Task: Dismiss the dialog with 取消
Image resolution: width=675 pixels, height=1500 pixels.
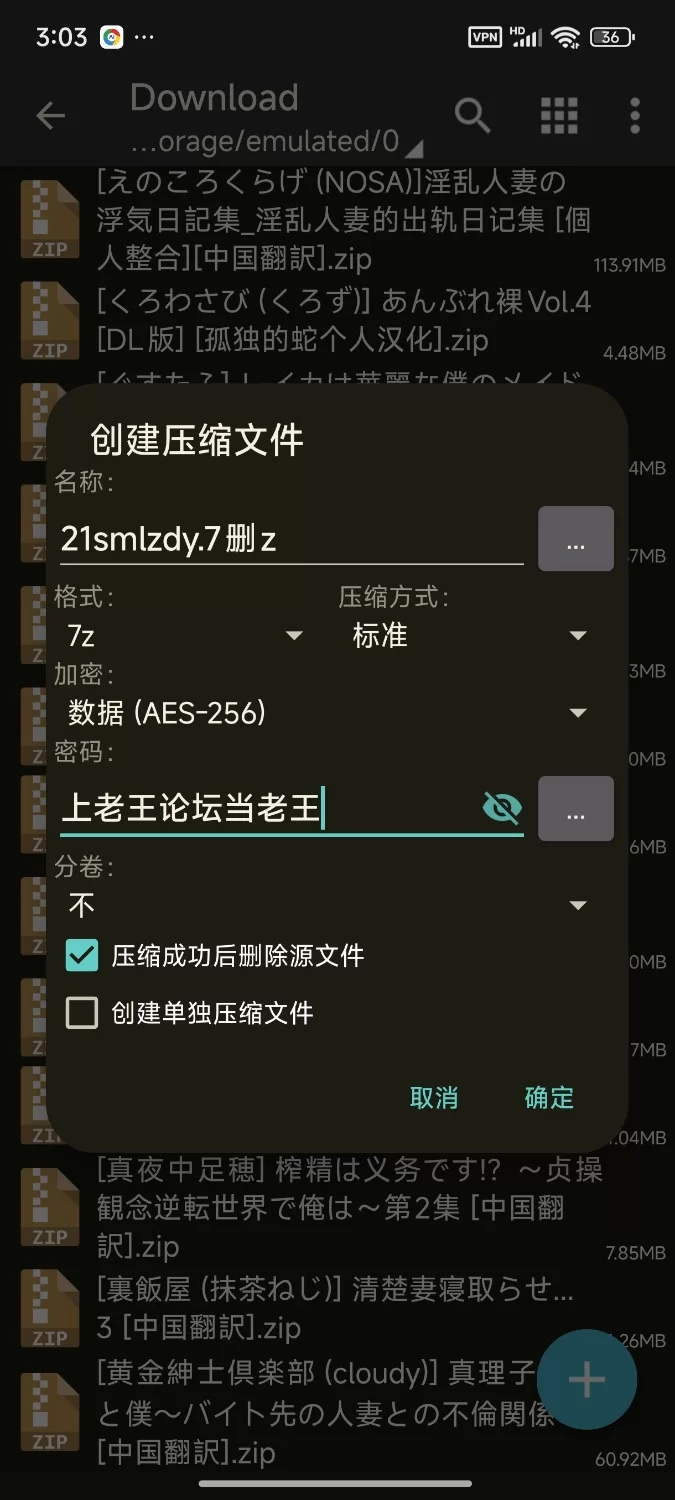Action: (x=434, y=1098)
